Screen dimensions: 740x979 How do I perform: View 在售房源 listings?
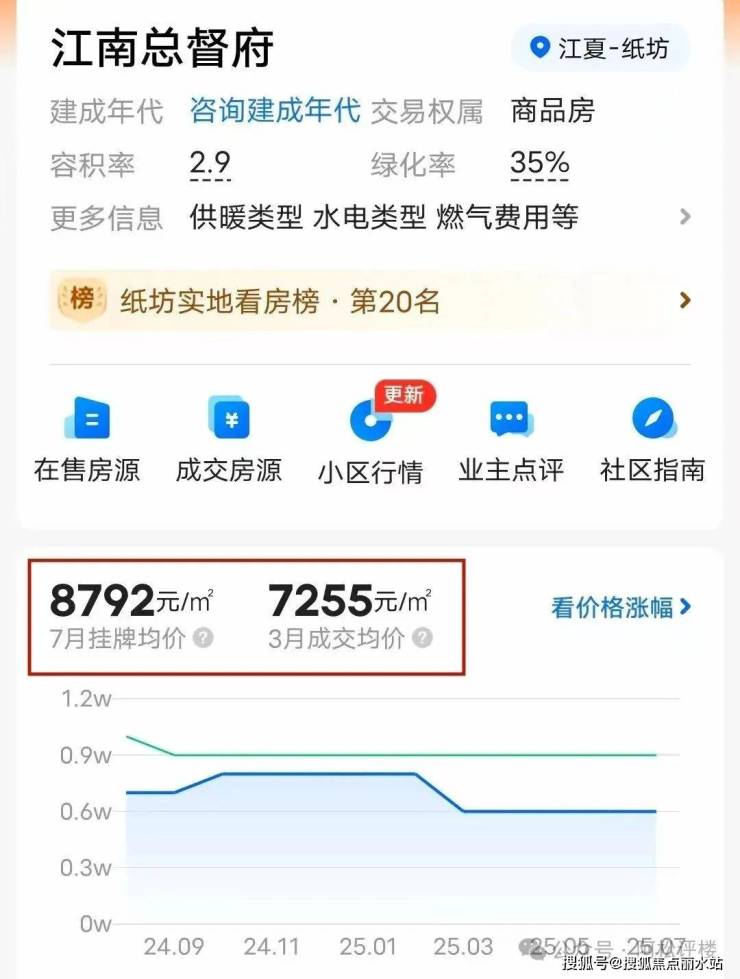coord(87,440)
